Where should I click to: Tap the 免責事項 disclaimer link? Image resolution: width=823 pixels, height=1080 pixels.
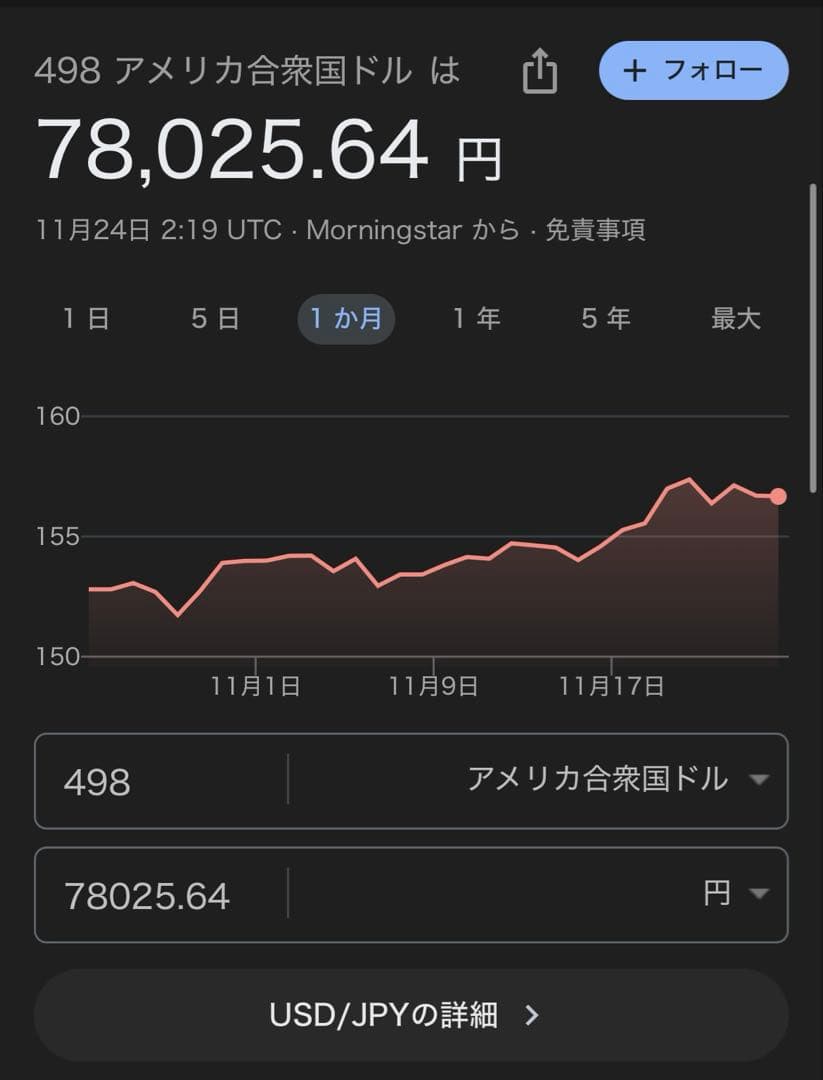pos(595,230)
